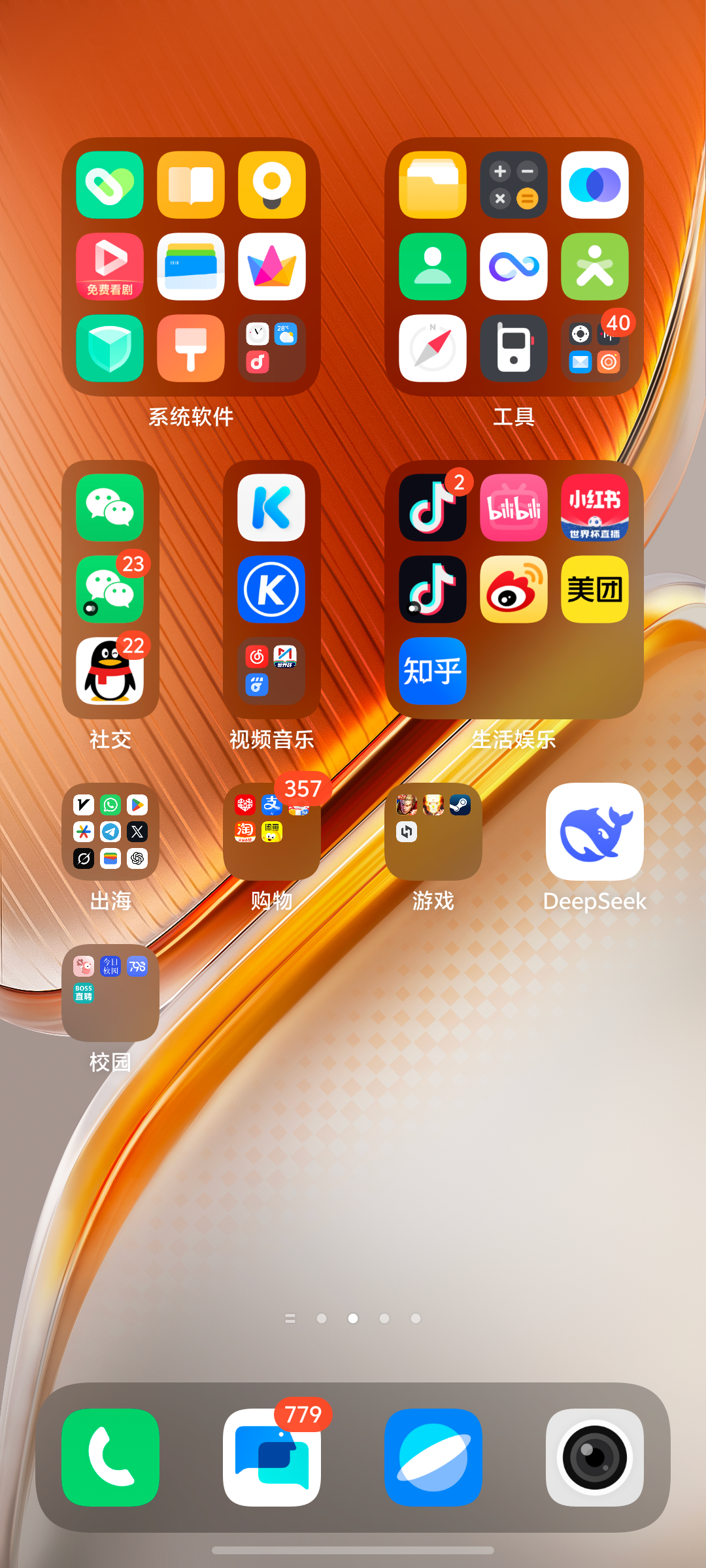Viewport: 706px width, 1568px height.
Task: Open 小红书 app
Action: pyautogui.click(x=595, y=508)
